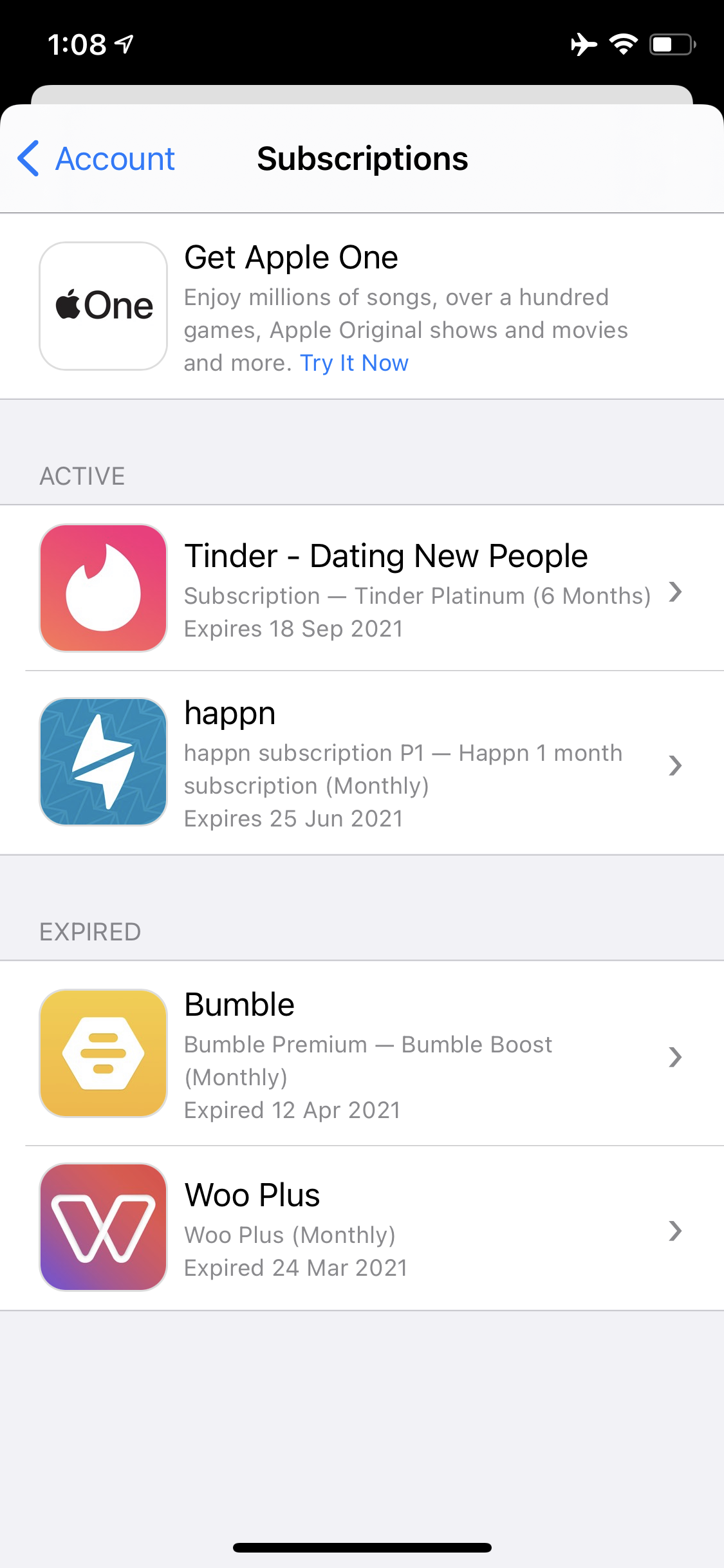Open the Tinder subscription details
The width and height of the screenshot is (724, 1568).
[386, 589]
